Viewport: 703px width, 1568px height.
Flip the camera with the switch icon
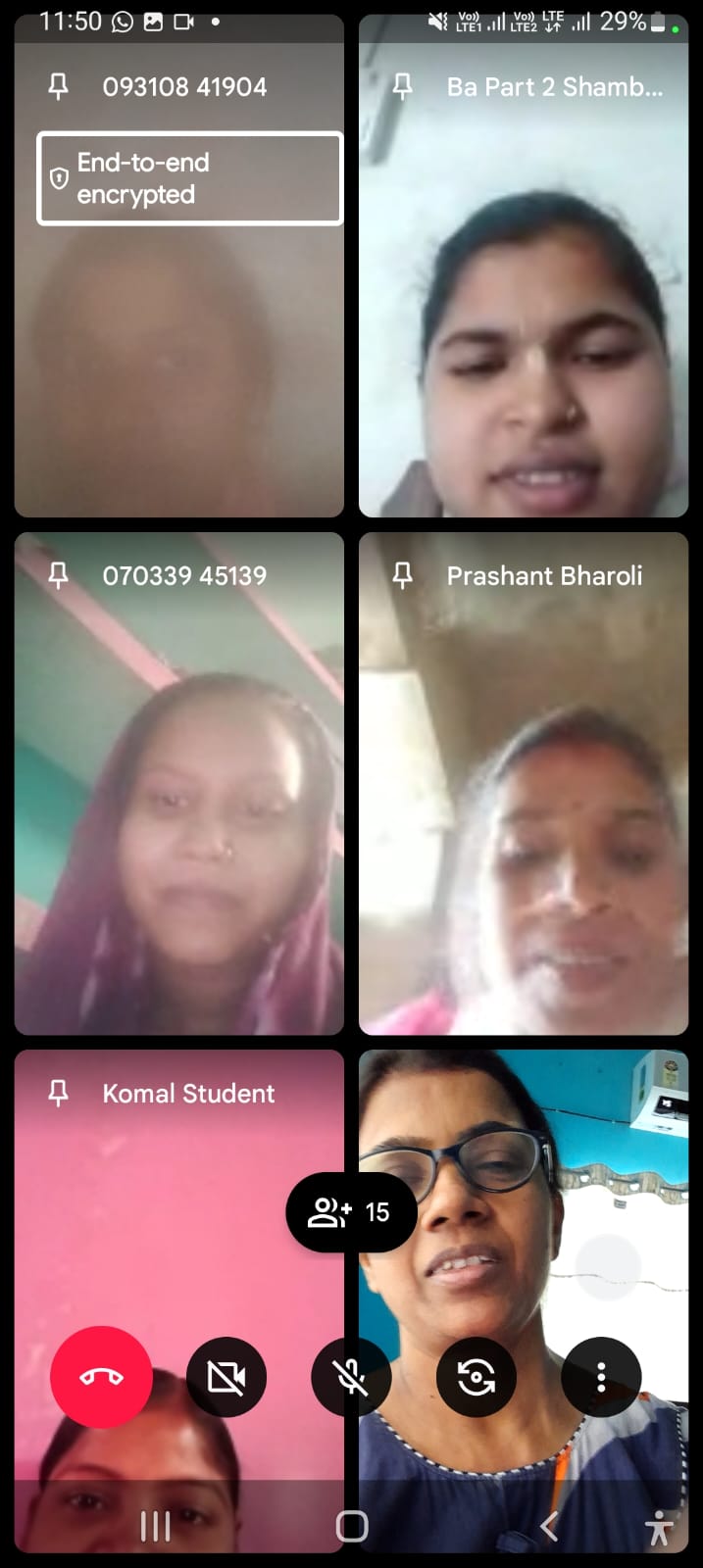[477, 1378]
